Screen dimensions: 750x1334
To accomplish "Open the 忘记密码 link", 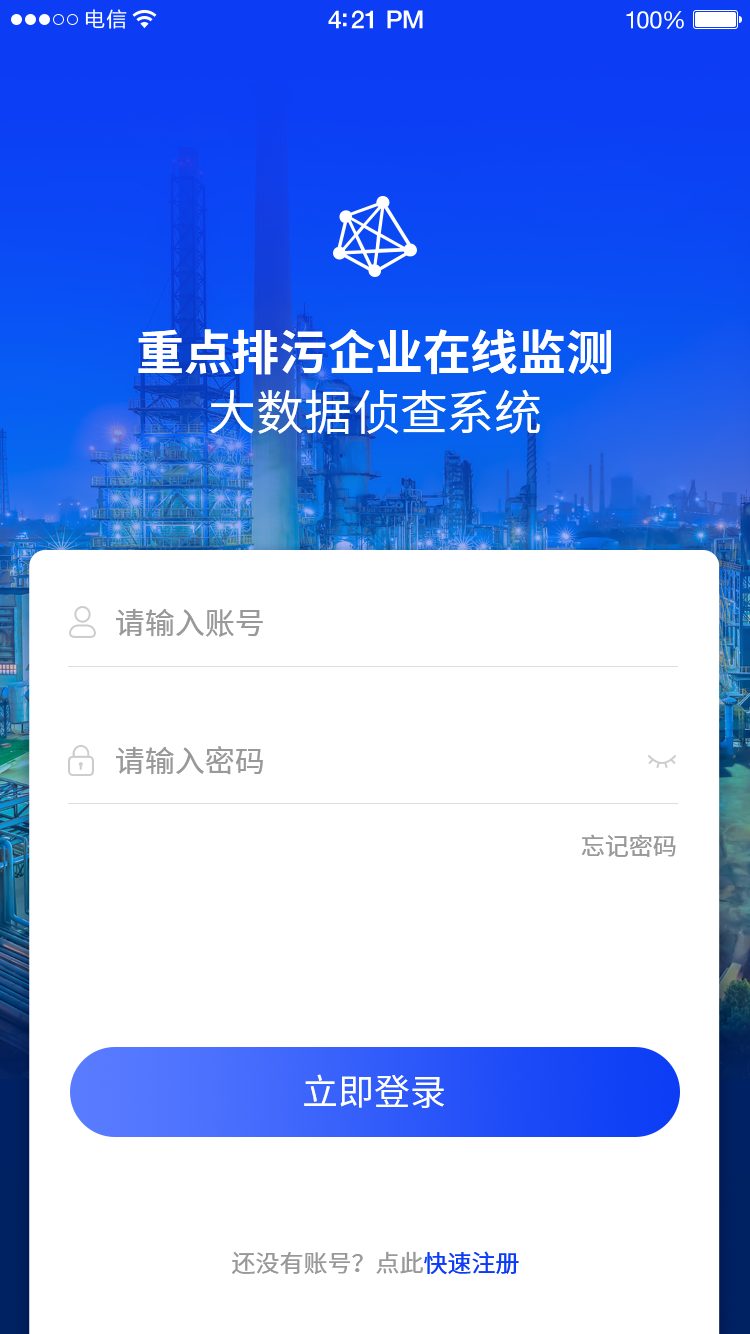I will [628, 846].
